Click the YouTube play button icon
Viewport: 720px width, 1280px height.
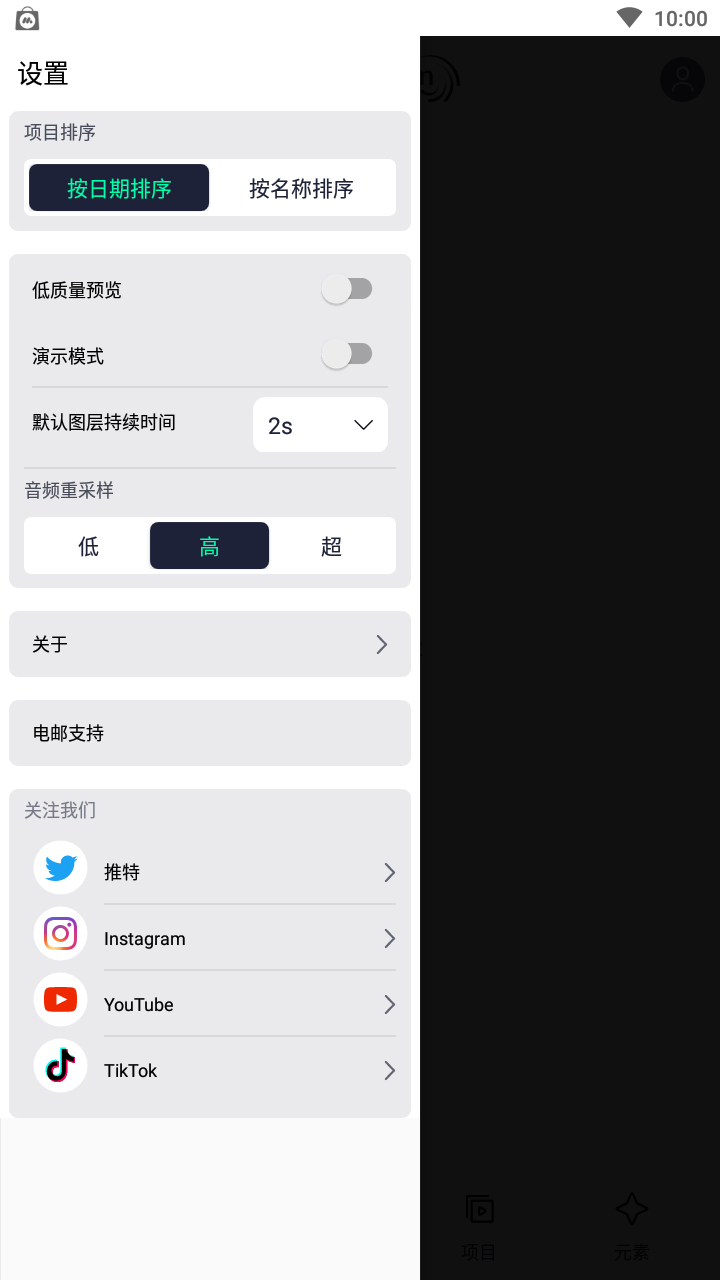point(60,999)
